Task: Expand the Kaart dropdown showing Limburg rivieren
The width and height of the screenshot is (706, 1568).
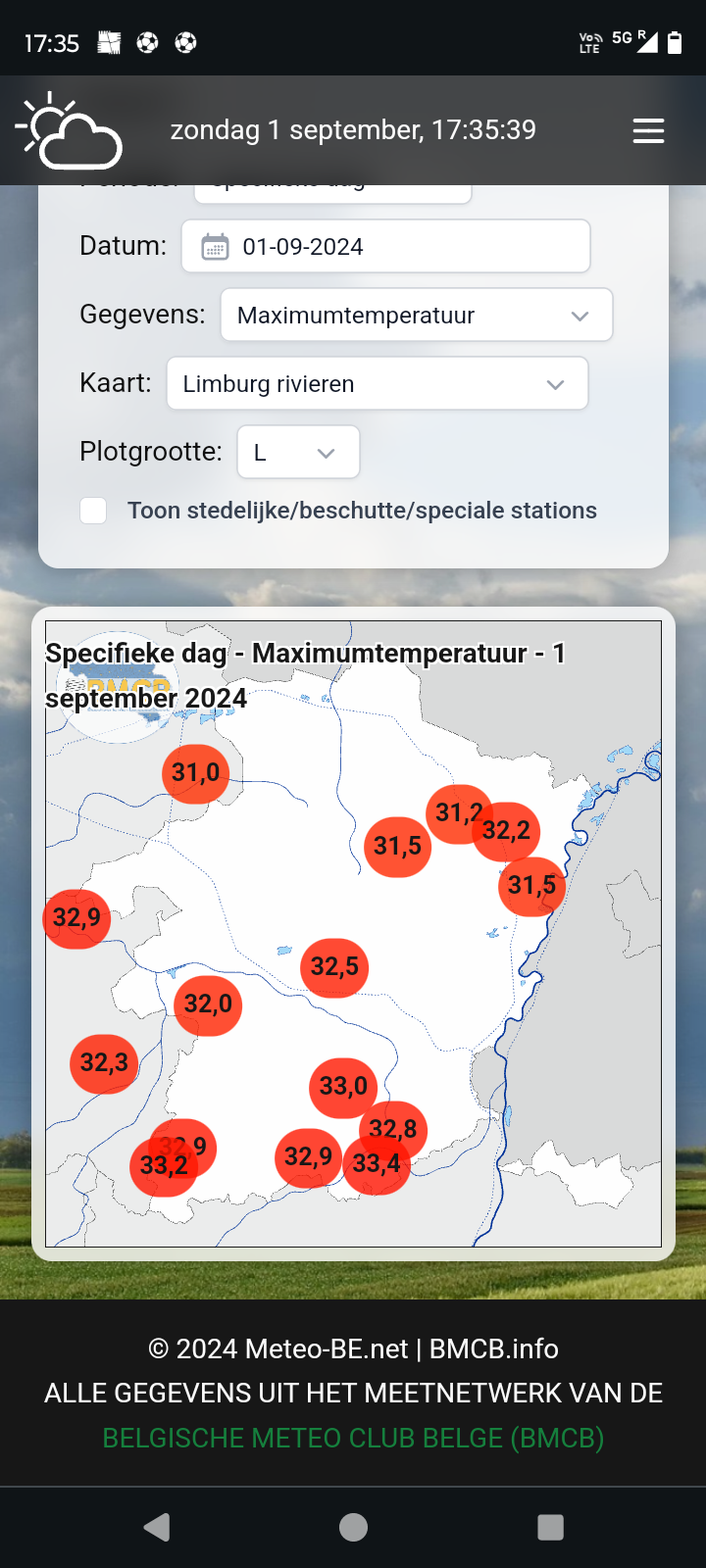Action: click(x=377, y=383)
